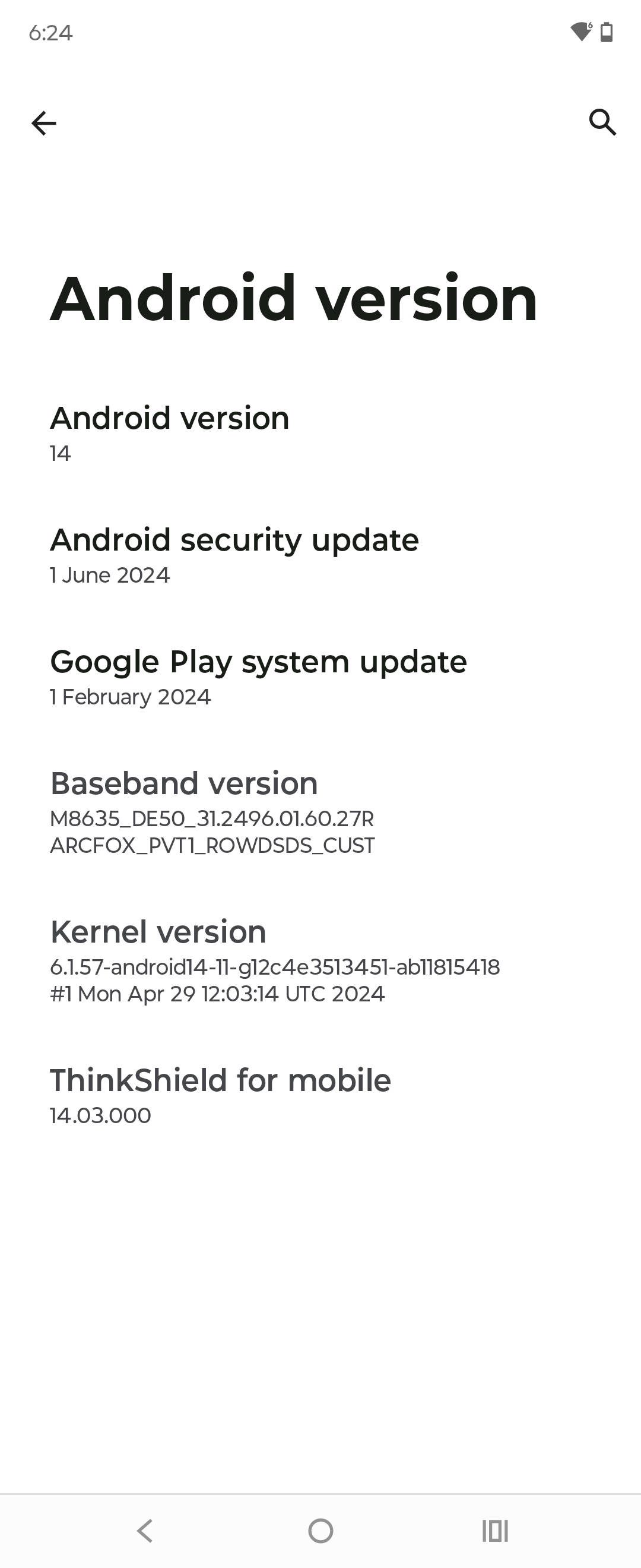Go back using the top arrow
Viewport: 641px width, 1568px height.
44,123
